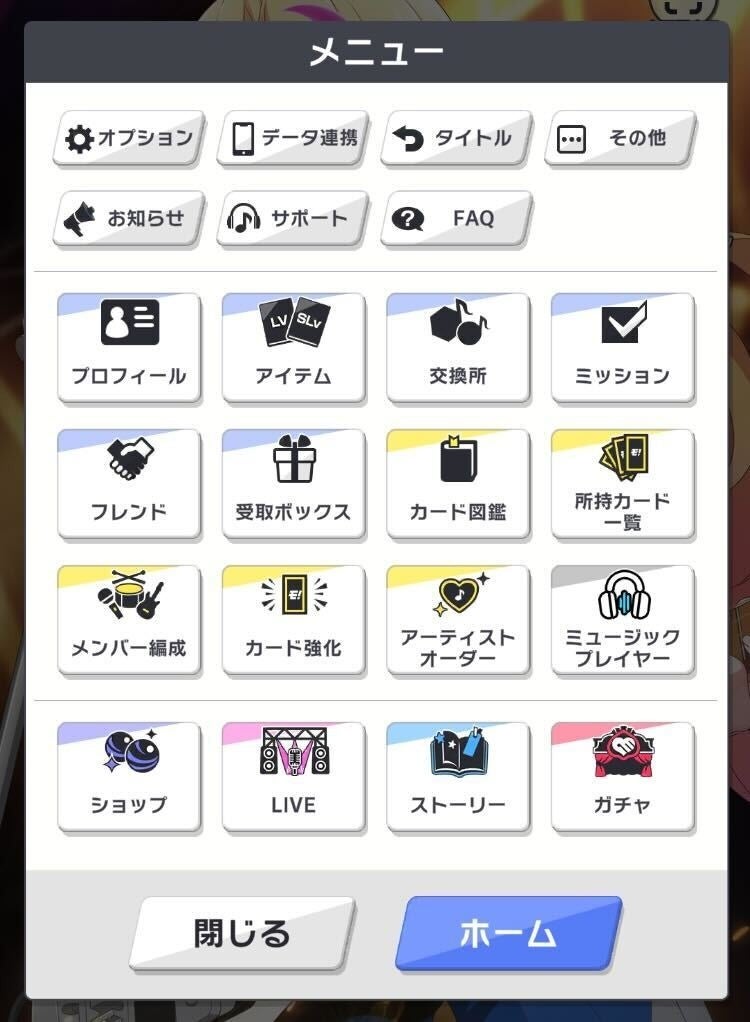Open プロフィール tile

(129, 347)
